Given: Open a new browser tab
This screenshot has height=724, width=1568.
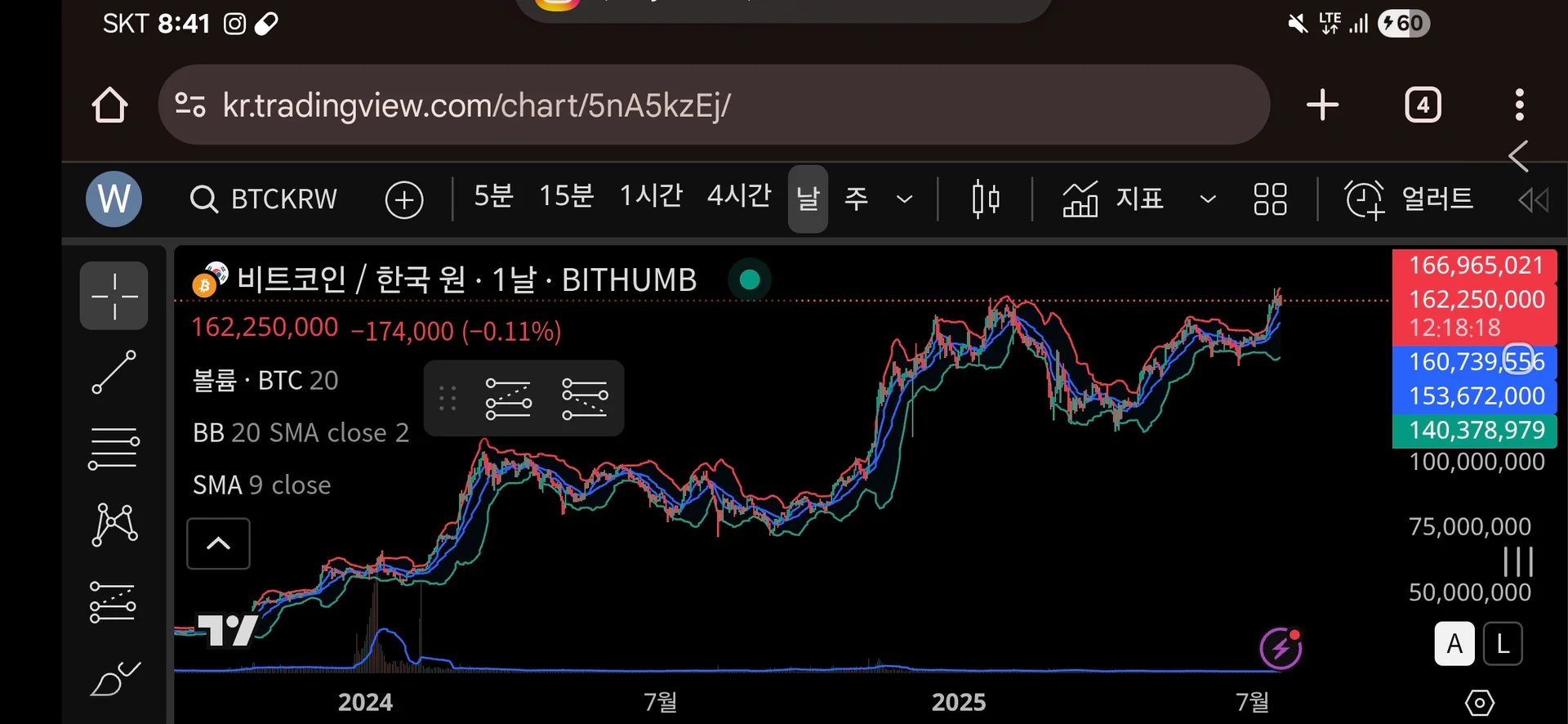Looking at the screenshot, I should pos(1322,105).
